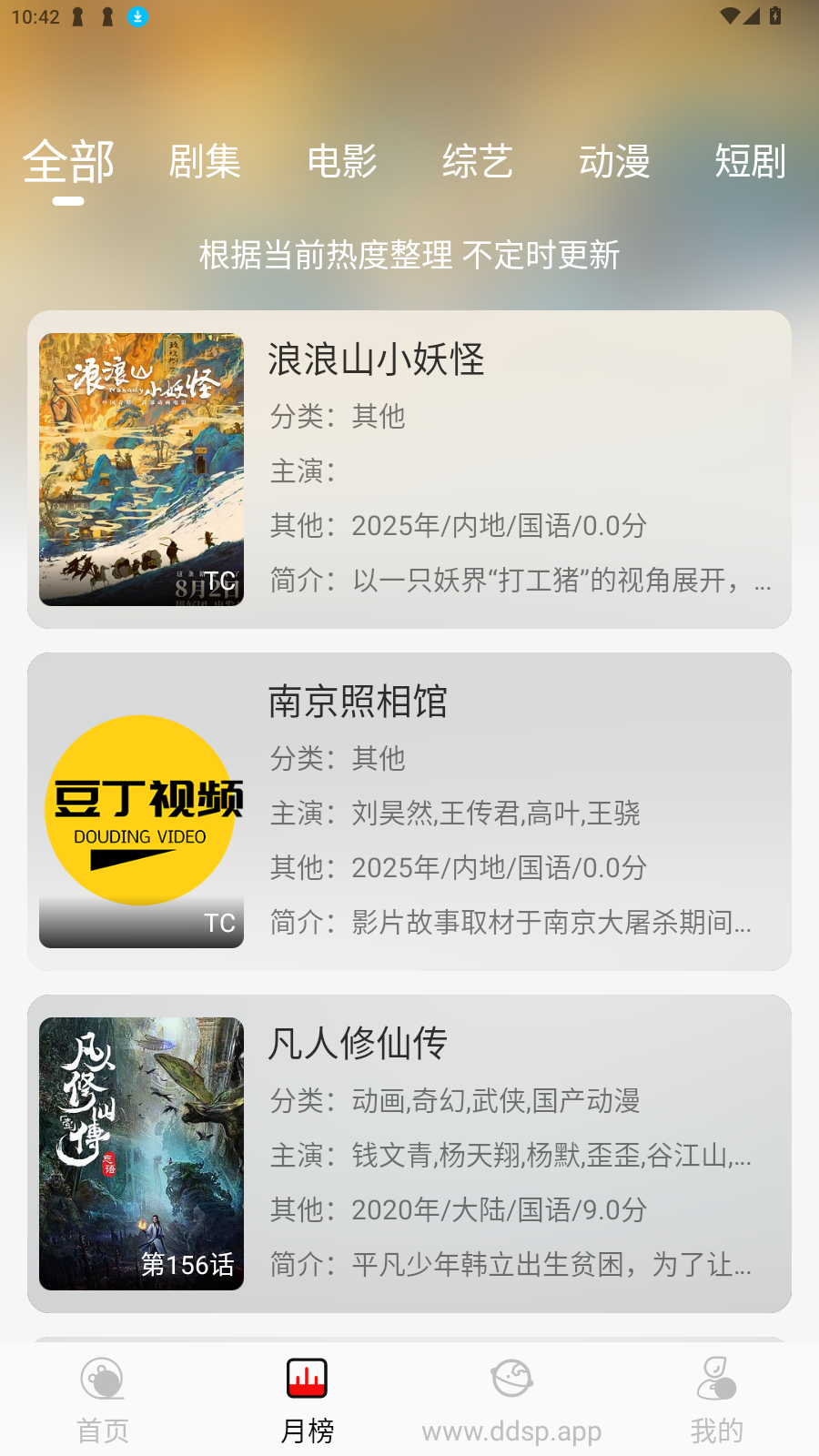Tap the red 月榜 chart icon
The width and height of the screenshot is (819, 1456).
(305, 1377)
